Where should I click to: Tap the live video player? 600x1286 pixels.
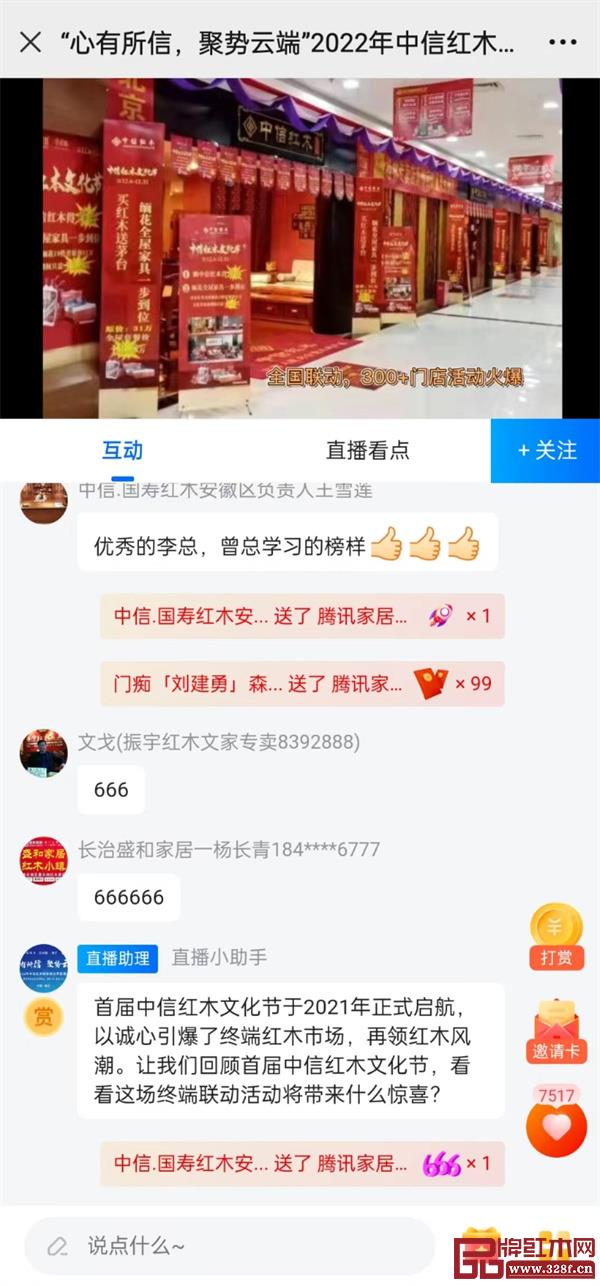(300, 248)
